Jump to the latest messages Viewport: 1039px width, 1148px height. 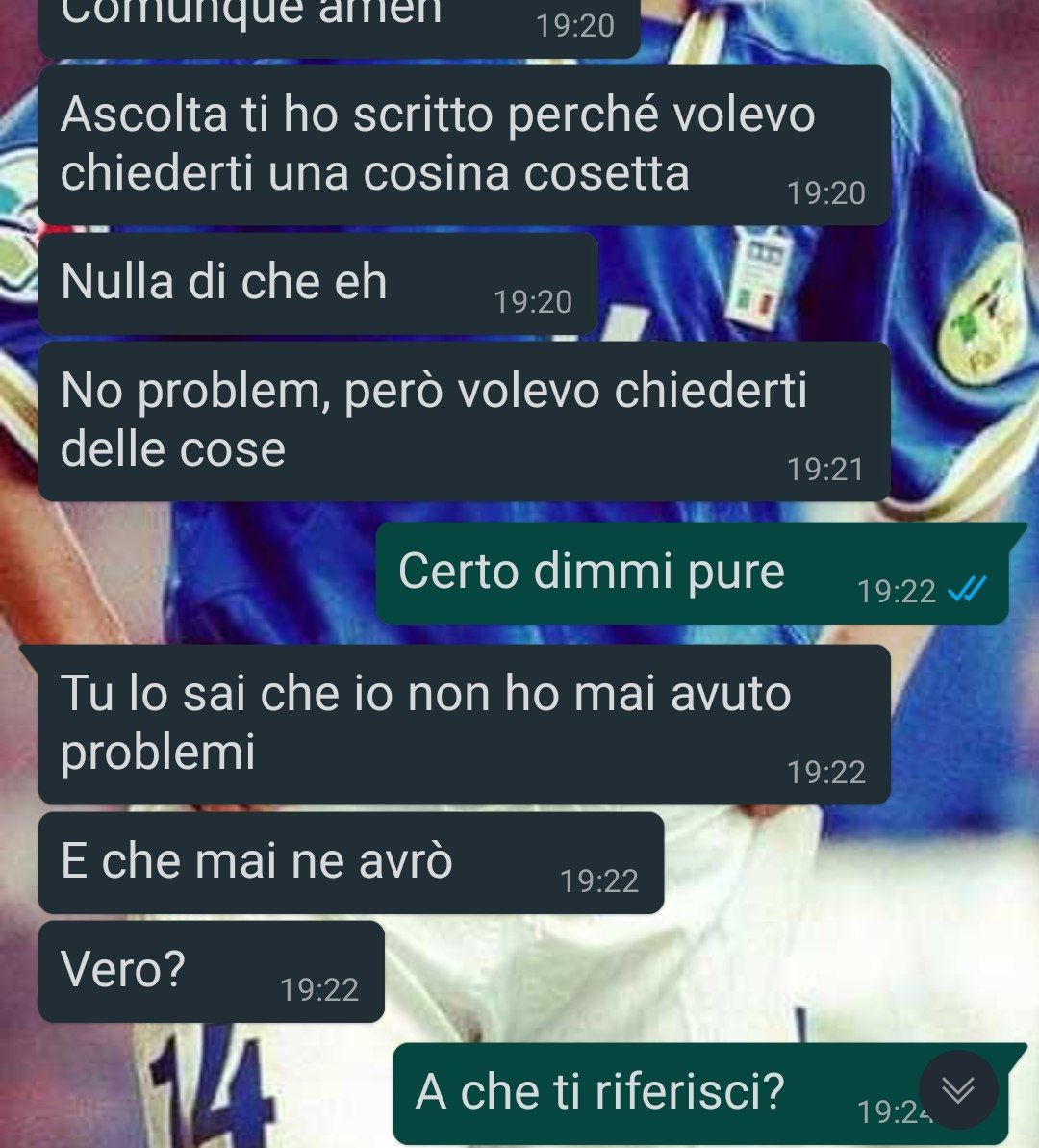point(957,1089)
